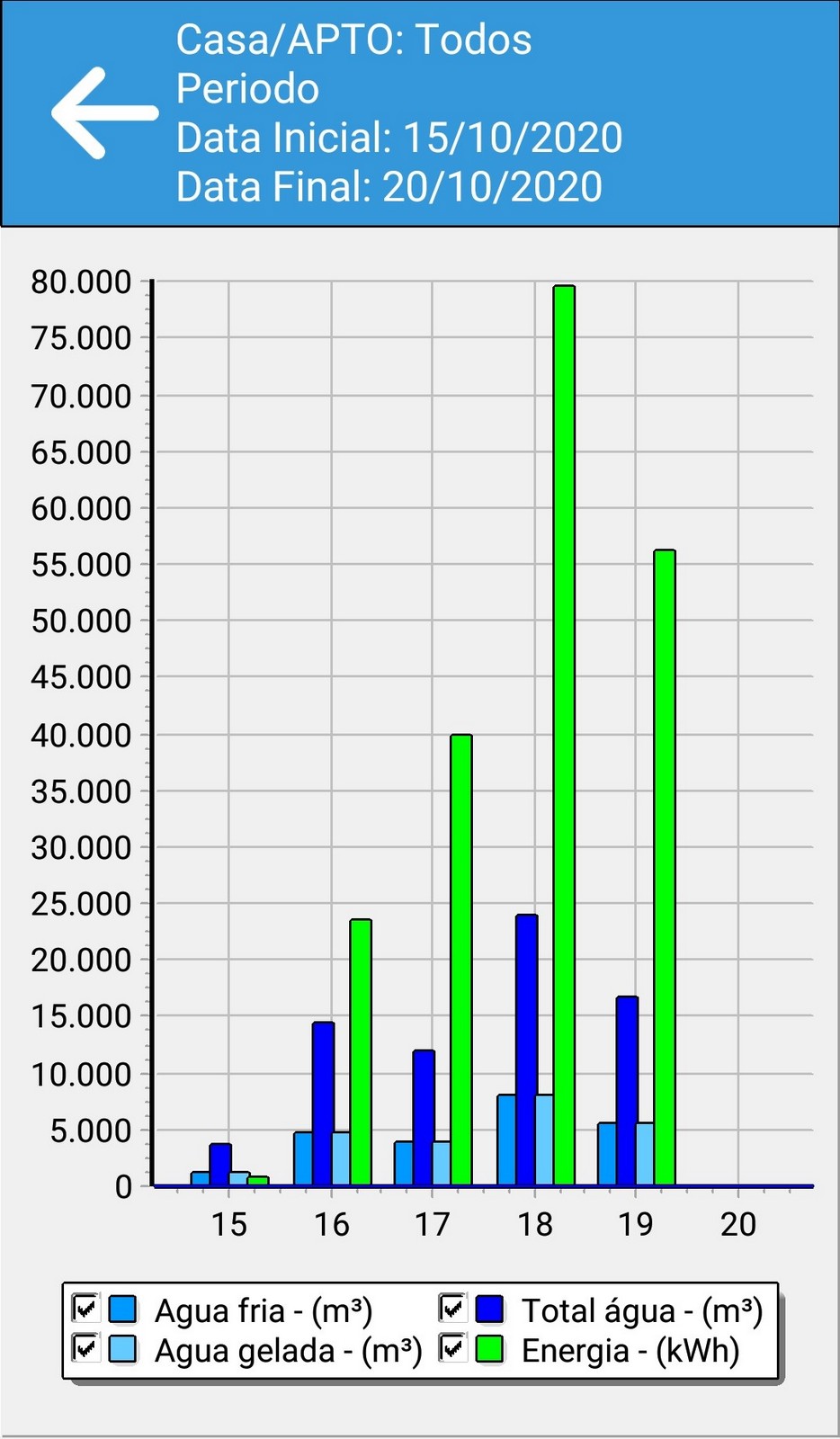Disable the Energia (kWh) series checkbox

coord(452,1348)
